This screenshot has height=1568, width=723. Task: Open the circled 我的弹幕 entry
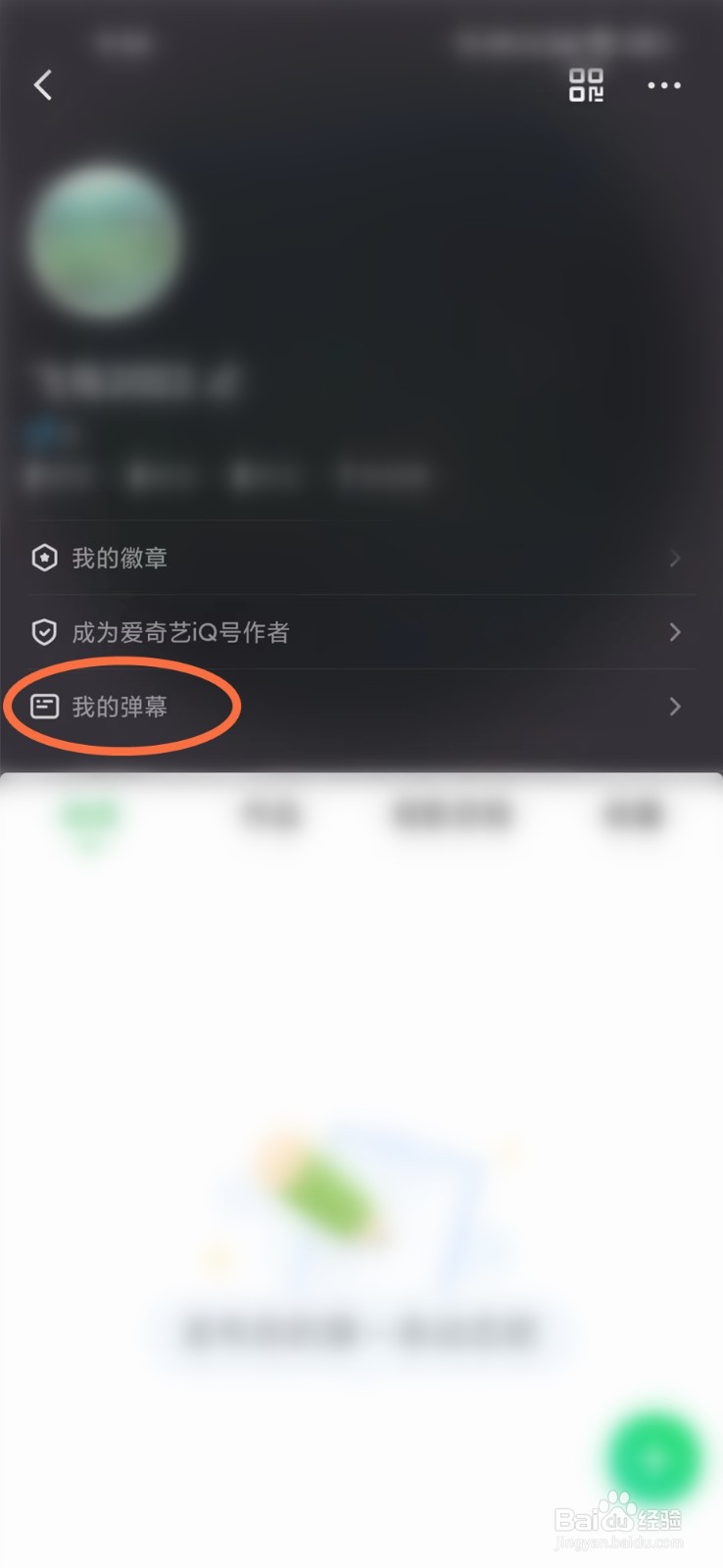coord(120,707)
